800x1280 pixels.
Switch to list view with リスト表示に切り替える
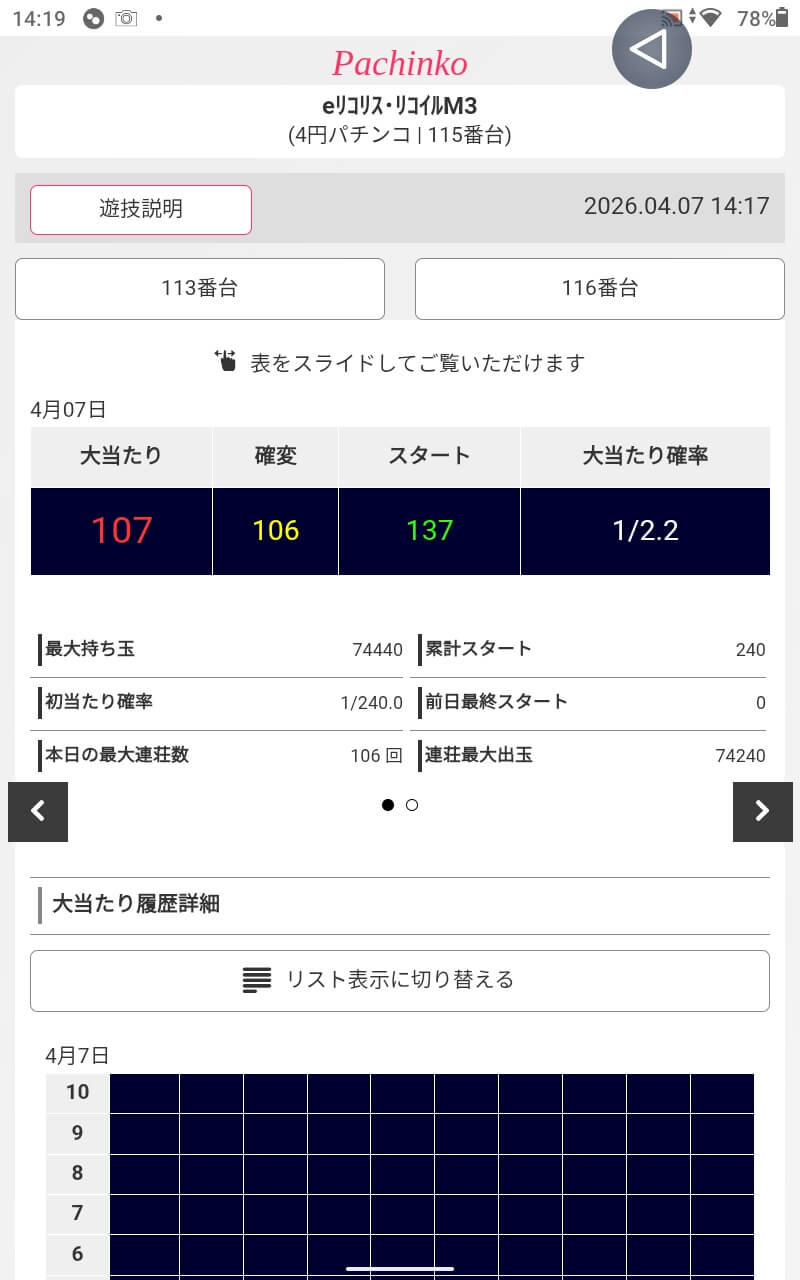[x=400, y=980]
